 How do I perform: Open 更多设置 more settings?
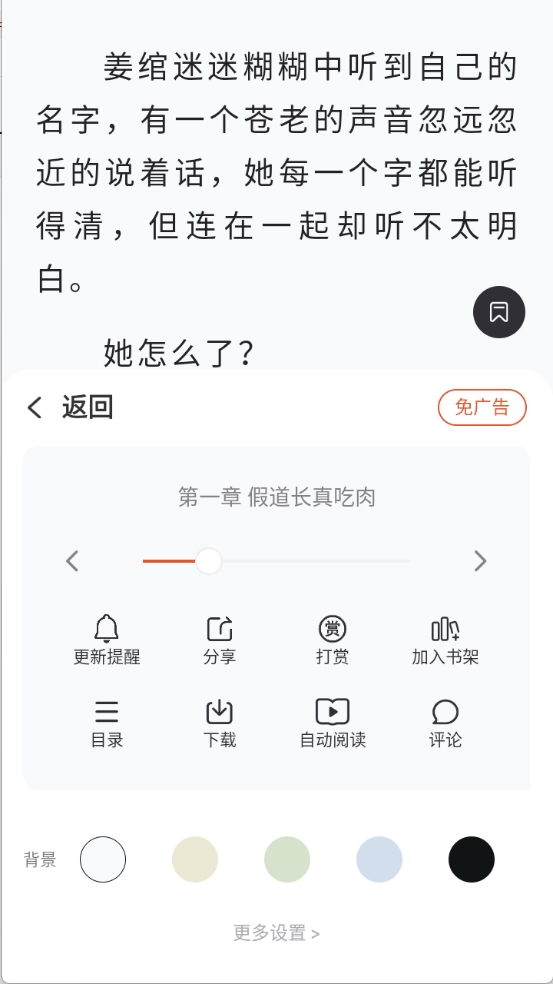coord(277,933)
